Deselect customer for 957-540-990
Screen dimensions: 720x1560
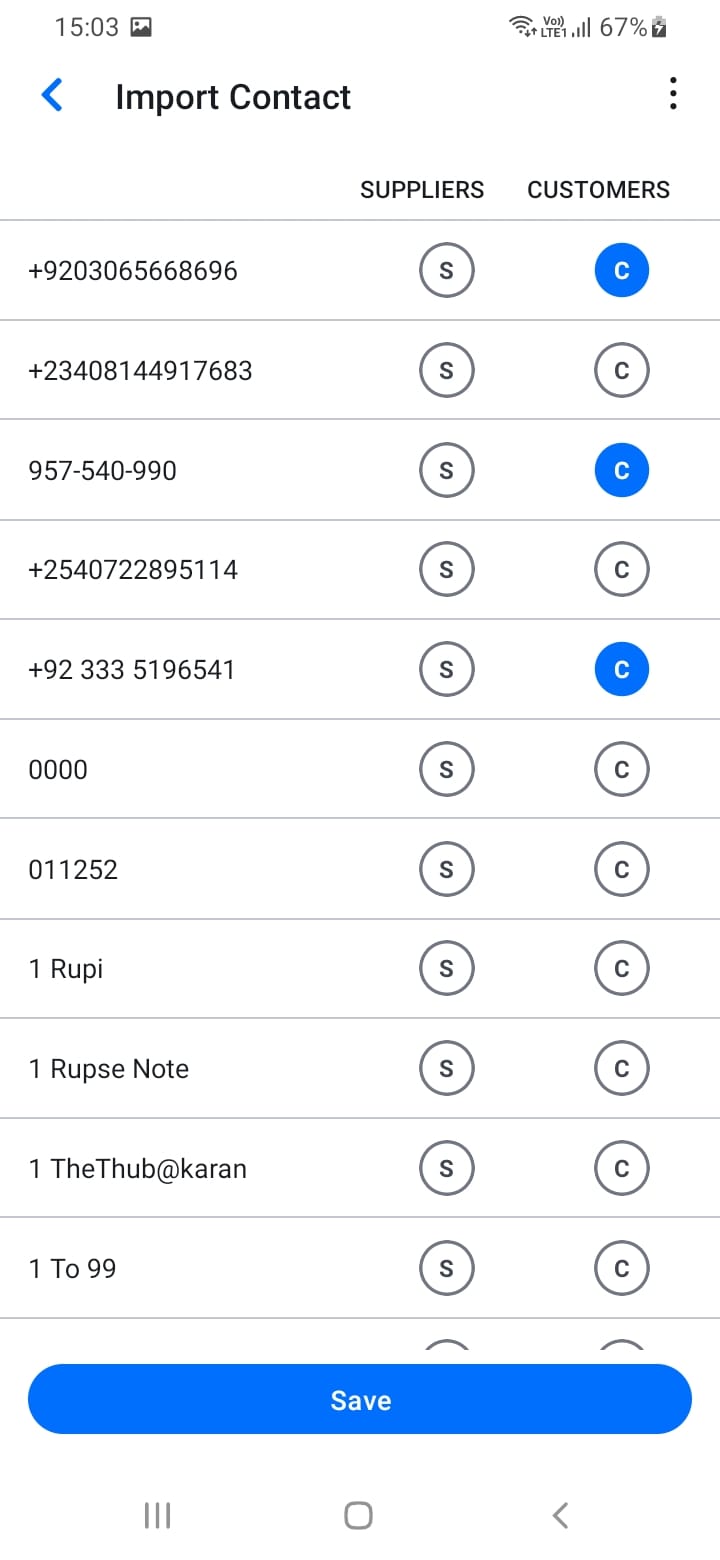click(621, 470)
